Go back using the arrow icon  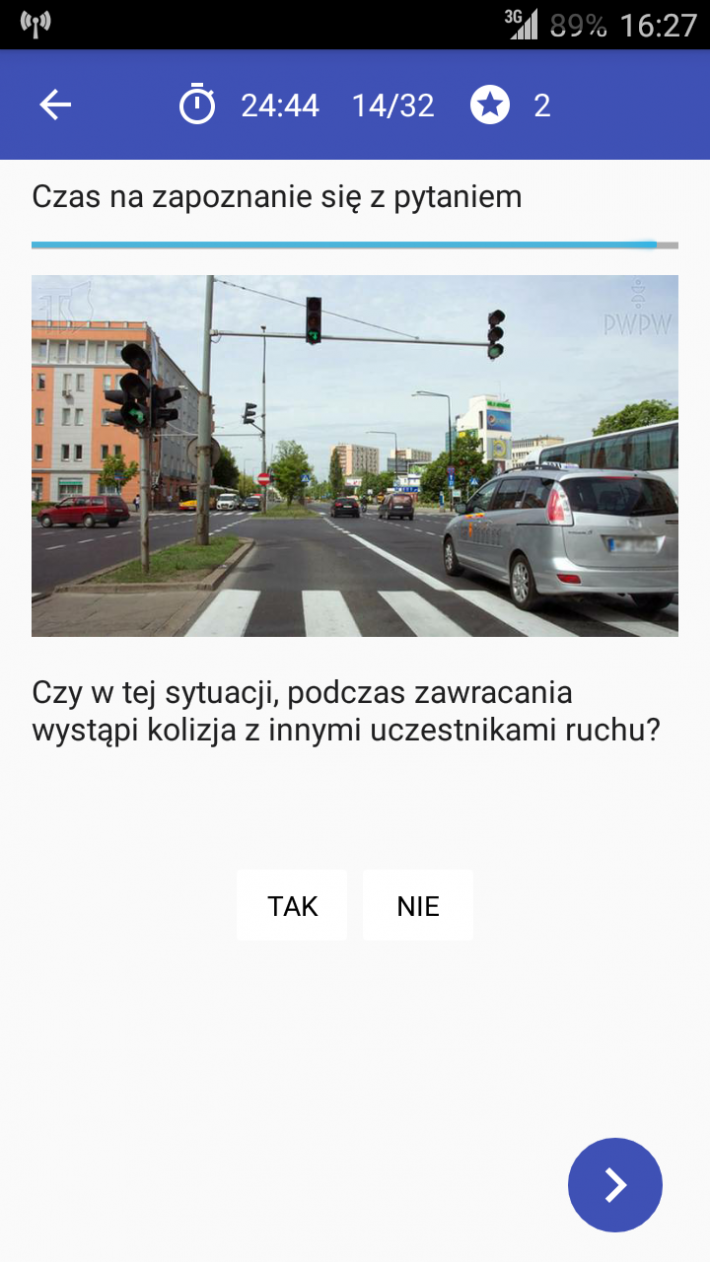[x=55, y=105]
